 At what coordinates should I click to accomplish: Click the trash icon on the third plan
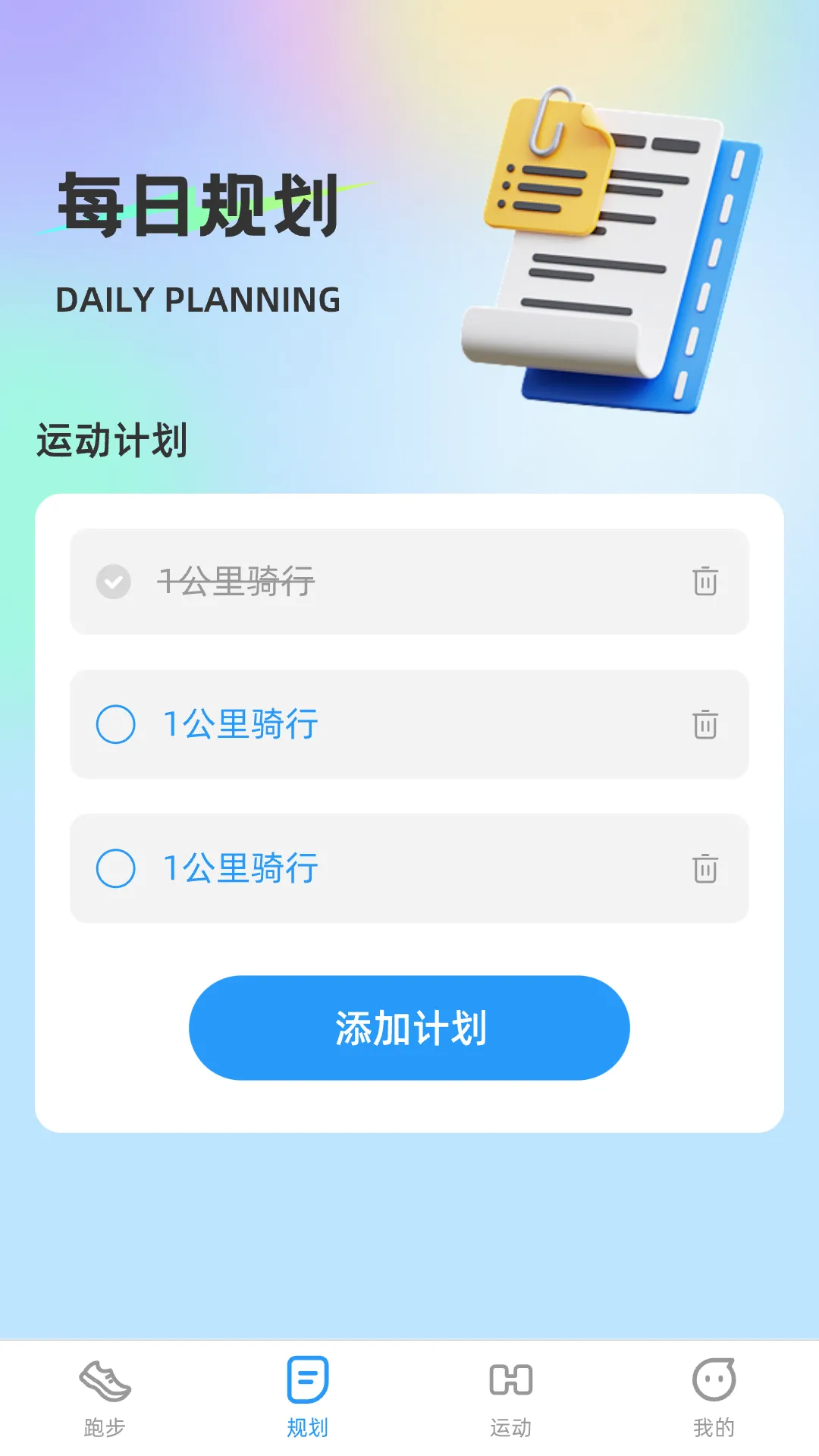click(x=705, y=870)
